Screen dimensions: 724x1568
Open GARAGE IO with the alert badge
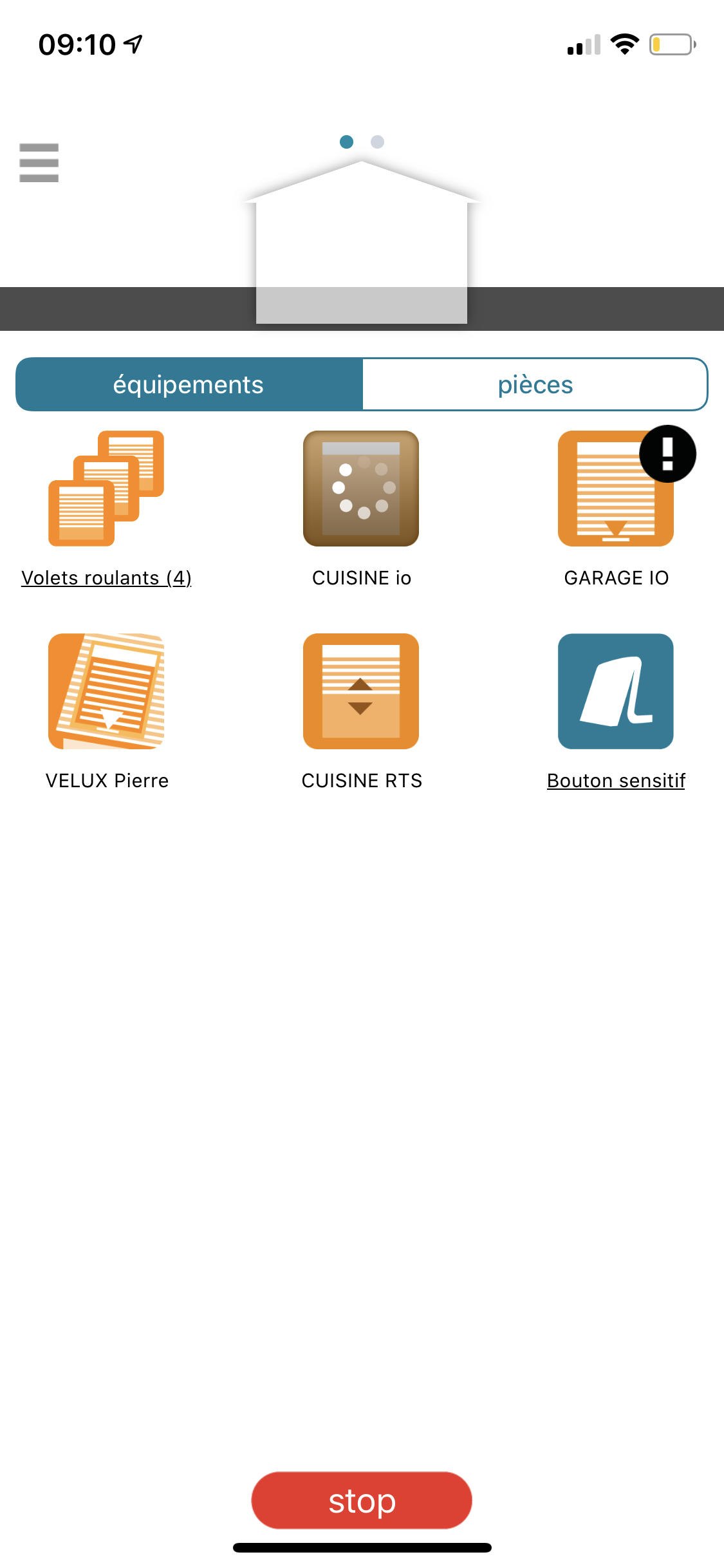click(615, 489)
